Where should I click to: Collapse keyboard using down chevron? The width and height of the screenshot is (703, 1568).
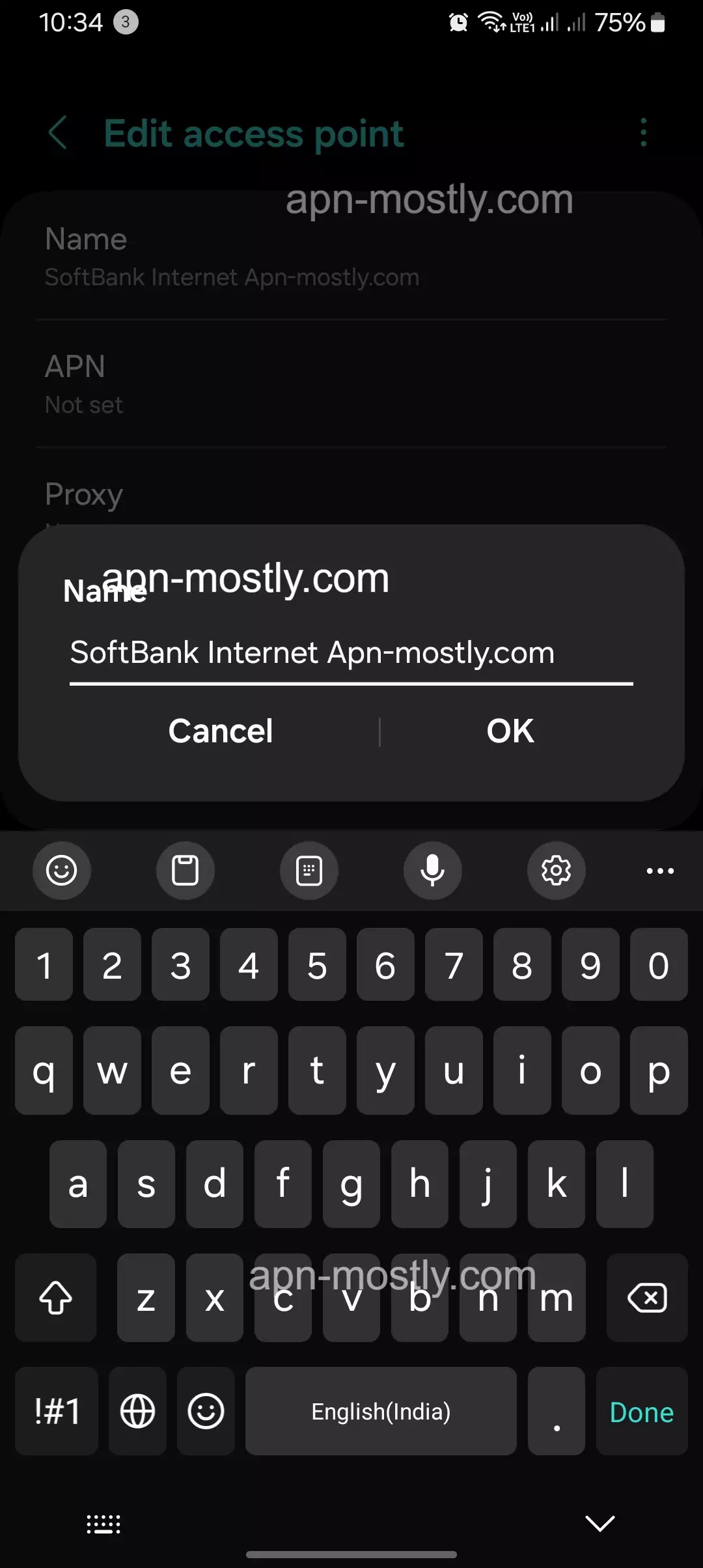(598, 1524)
